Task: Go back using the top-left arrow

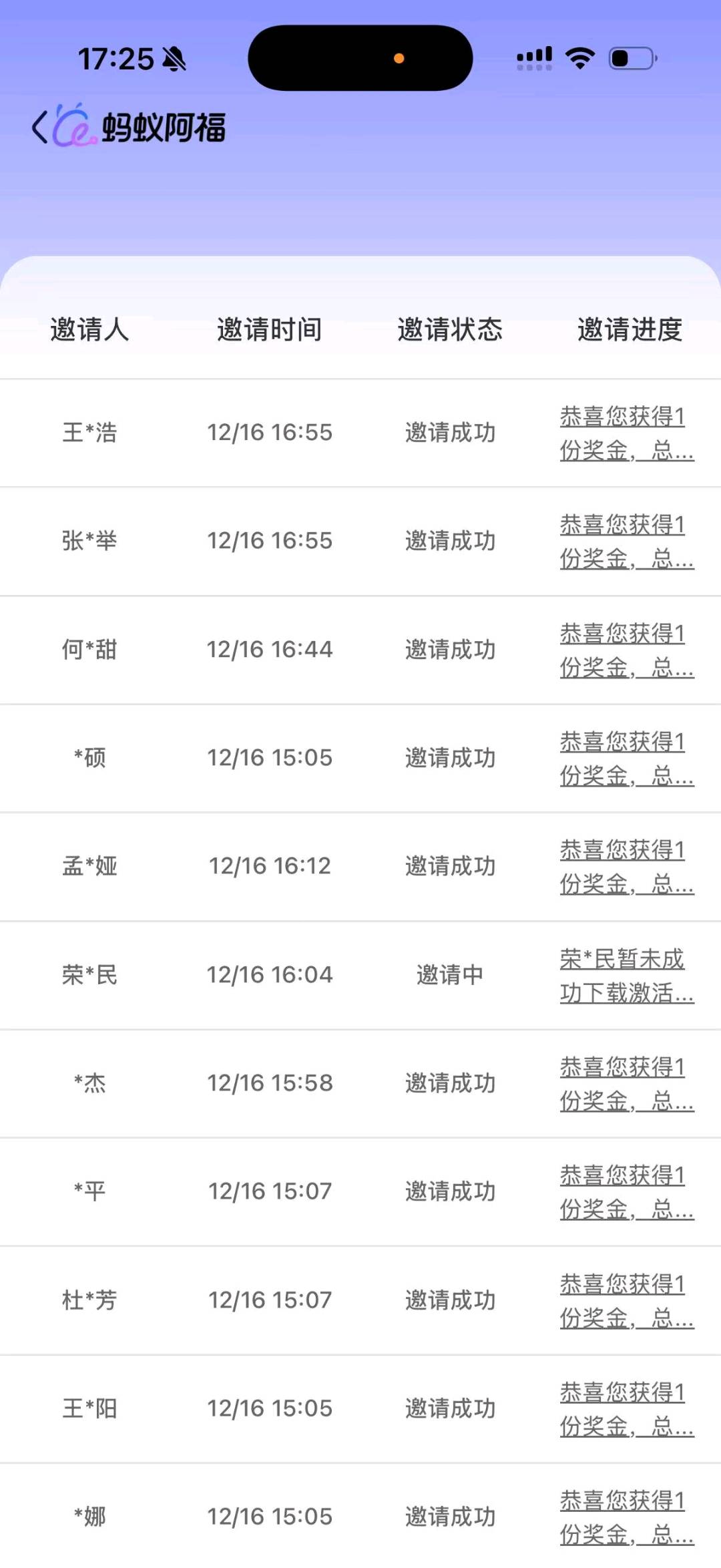Action: [40, 127]
